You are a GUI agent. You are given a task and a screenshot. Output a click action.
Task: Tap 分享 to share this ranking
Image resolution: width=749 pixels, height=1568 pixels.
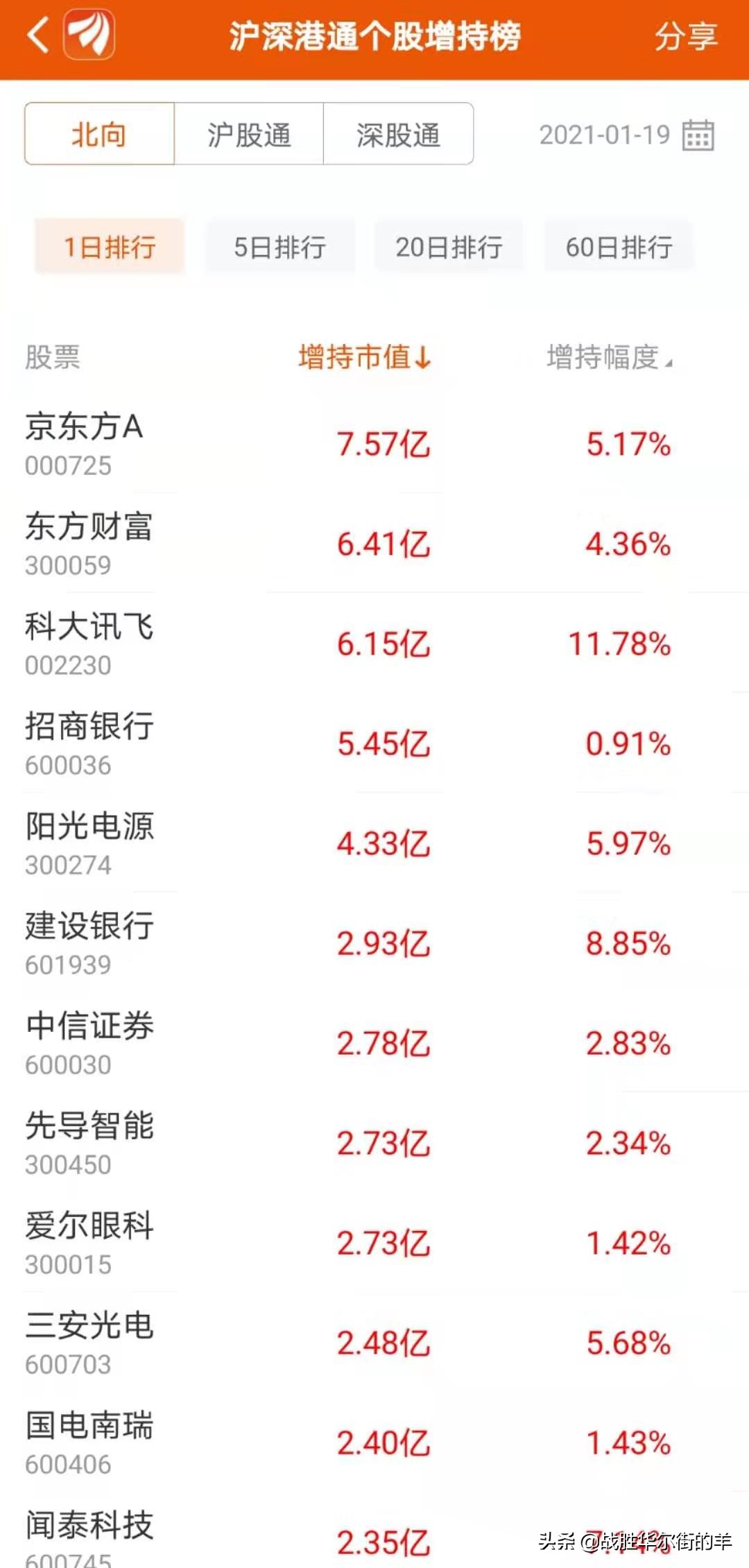pos(686,36)
